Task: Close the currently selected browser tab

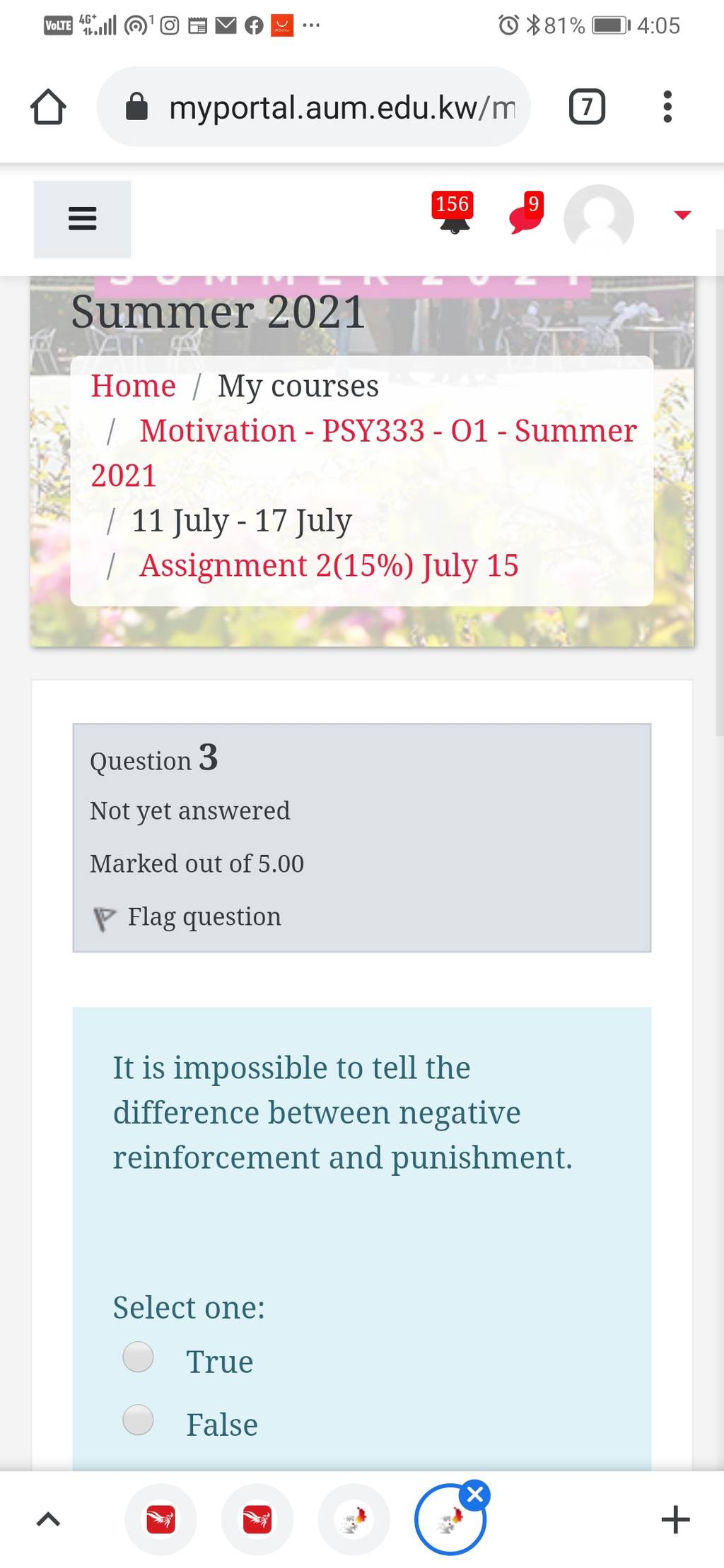Action: pyautogui.click(x=475, y=1495)
